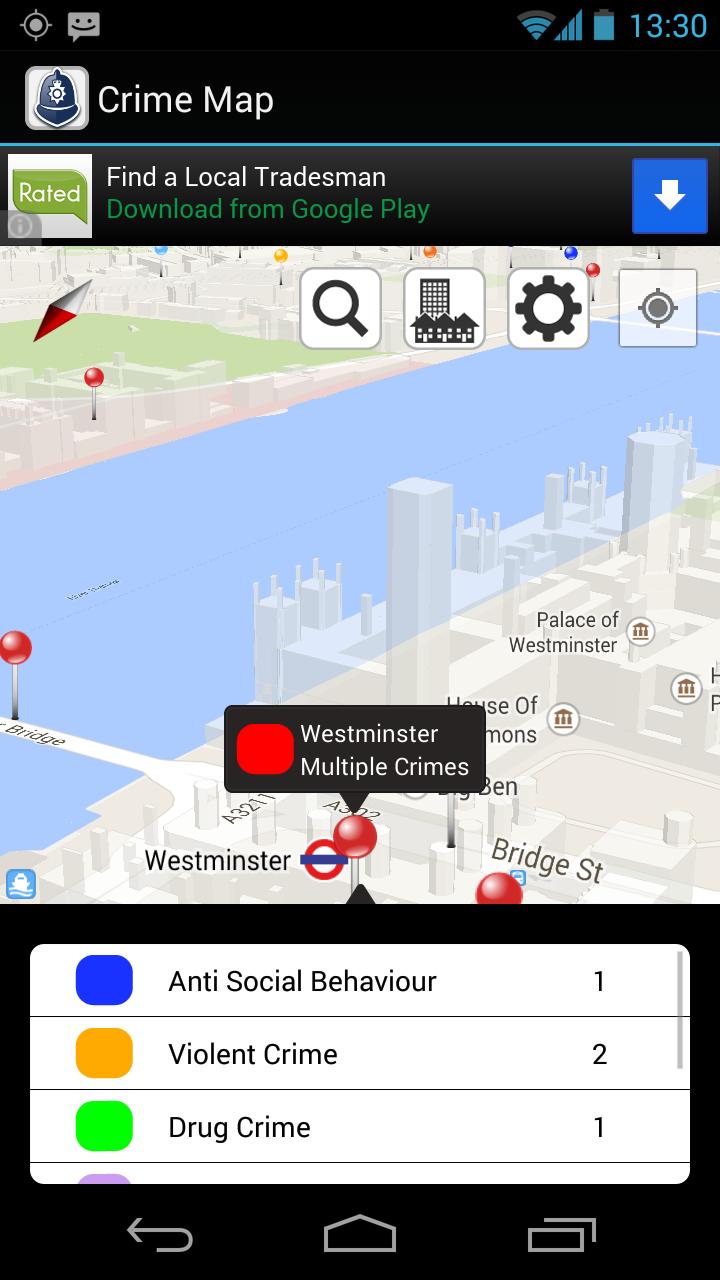
Task: Open map settings gear
Action: pyautogui.click(x=548, y=308)
